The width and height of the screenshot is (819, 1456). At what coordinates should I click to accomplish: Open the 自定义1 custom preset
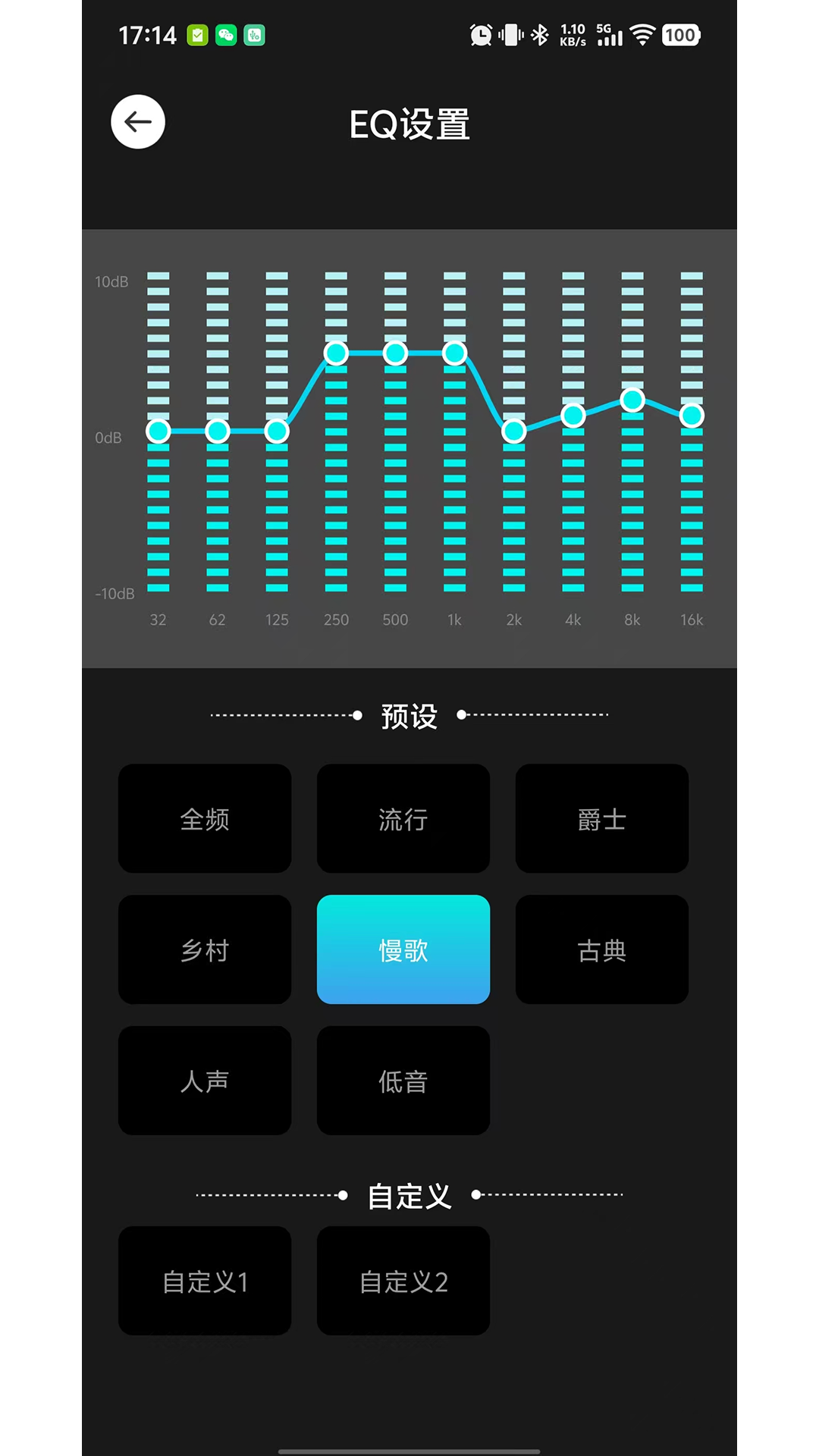[x=204, y=1282]
